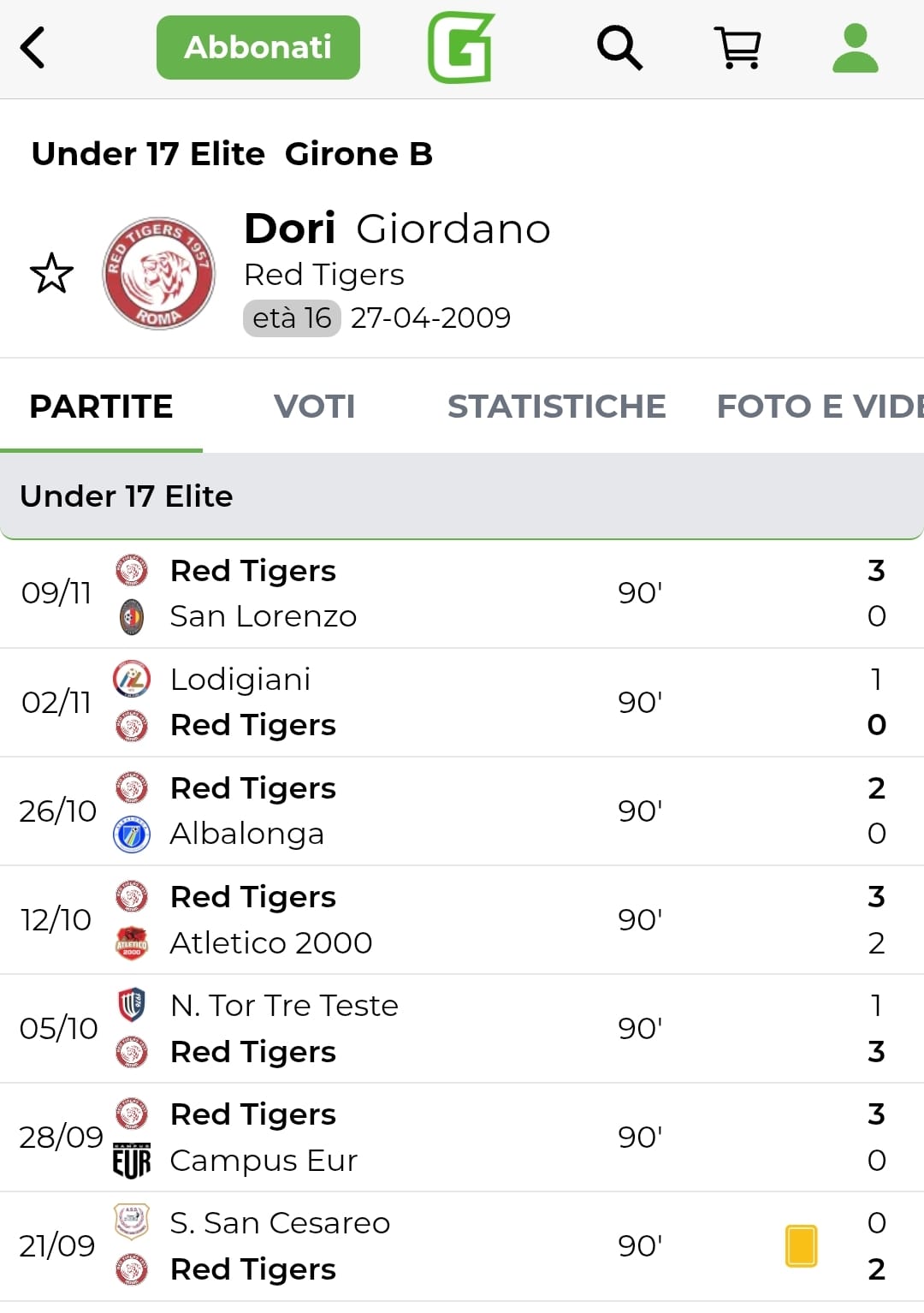This screenshot has width=924, height=1313.
Task: Tap the green Abbonati button
Action: point(258,48)
